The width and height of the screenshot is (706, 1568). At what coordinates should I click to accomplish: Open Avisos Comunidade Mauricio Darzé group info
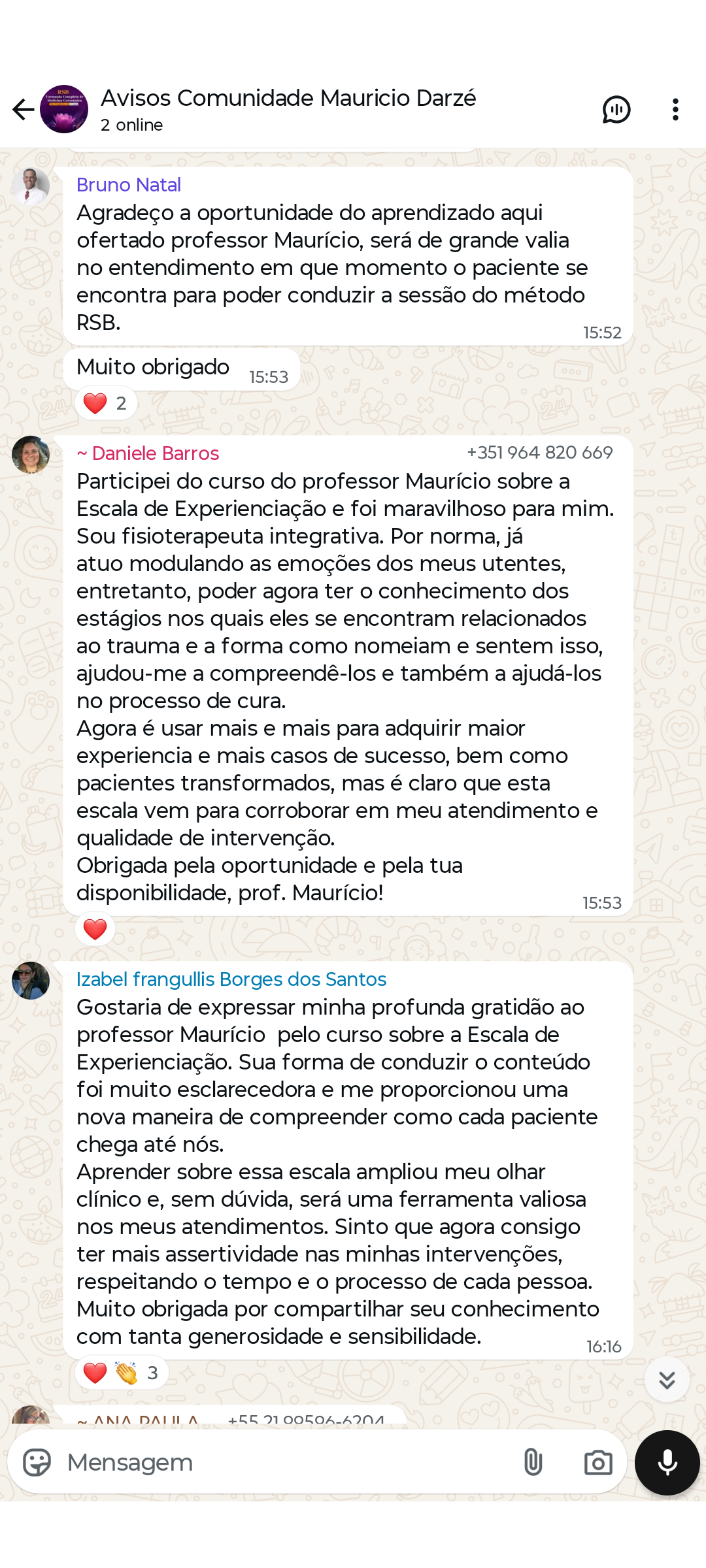[288, 108]
